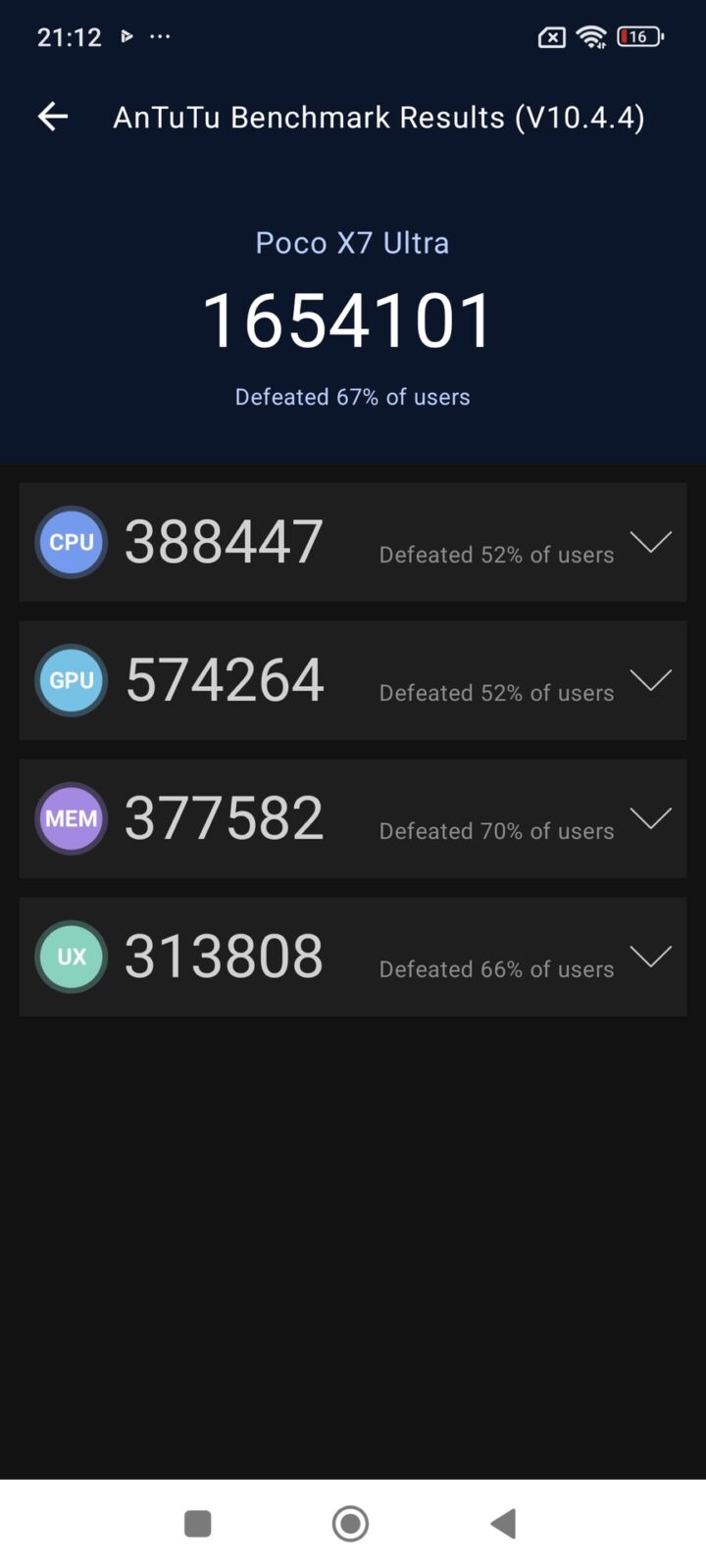Expand the GPU score breakdown
Viewport: 706px width, 1568px height.
[650, 680]
